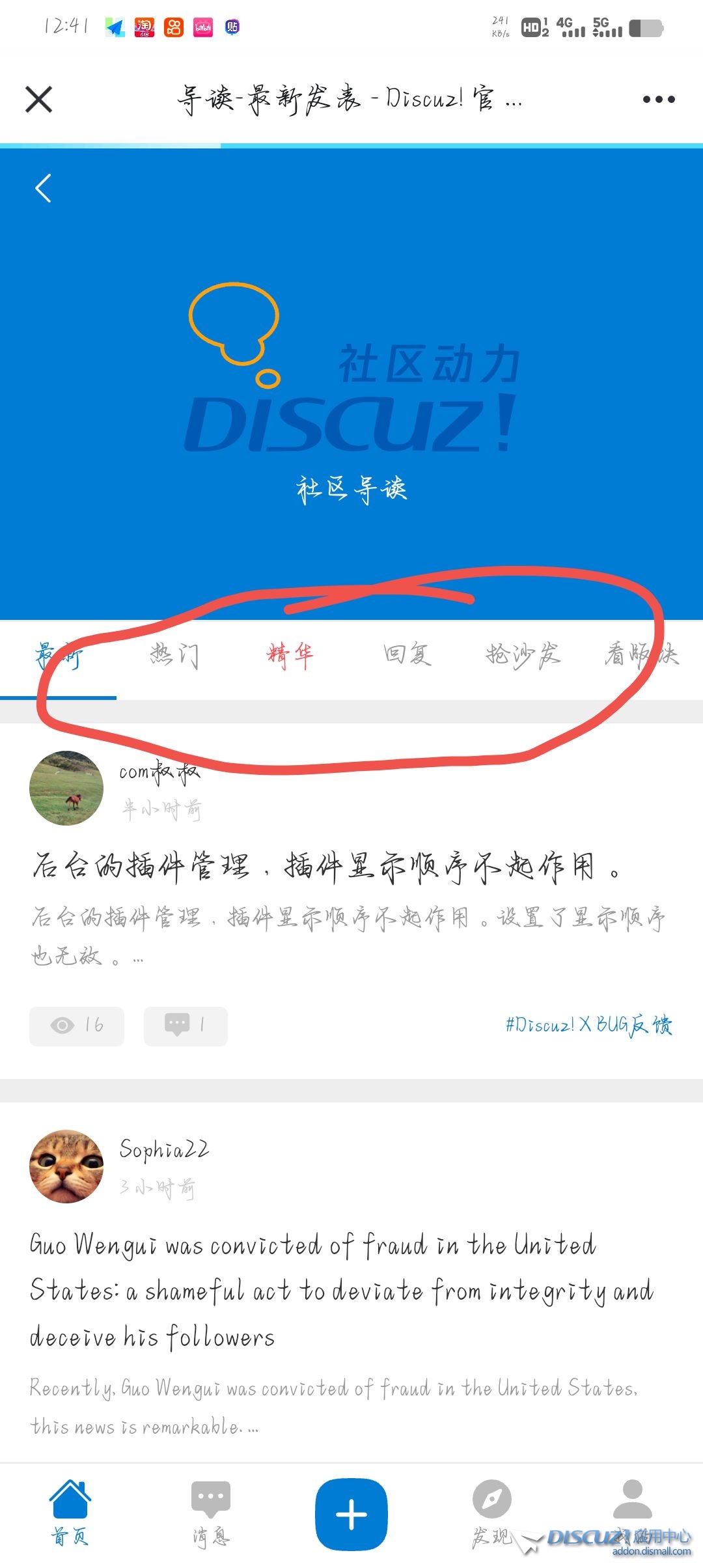
Task: Open com叔叔's profile avatar
Action: click(66, 788)
